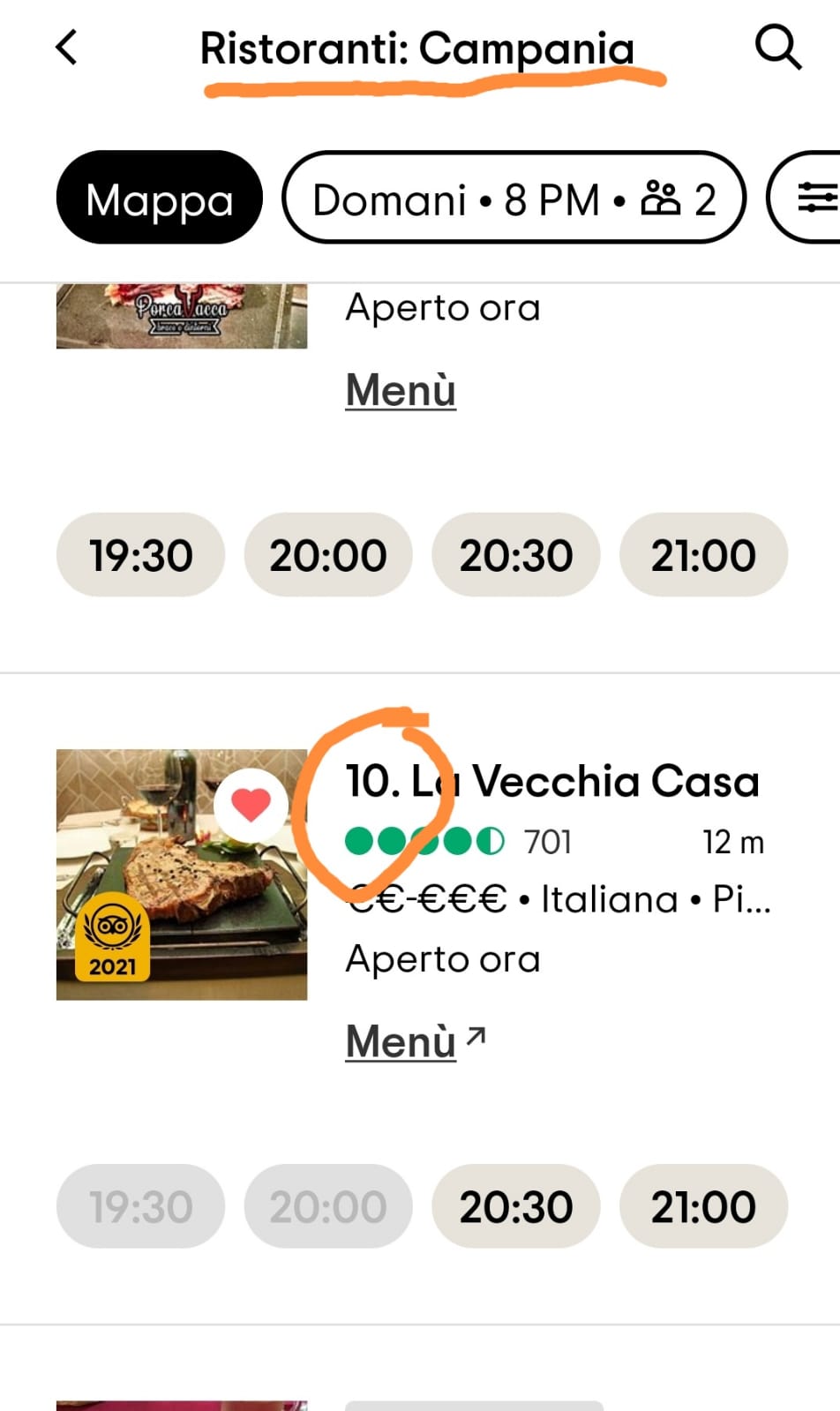Open the La Vecchia Casa listing title
840x1411 pixels.
click(552, 781)
